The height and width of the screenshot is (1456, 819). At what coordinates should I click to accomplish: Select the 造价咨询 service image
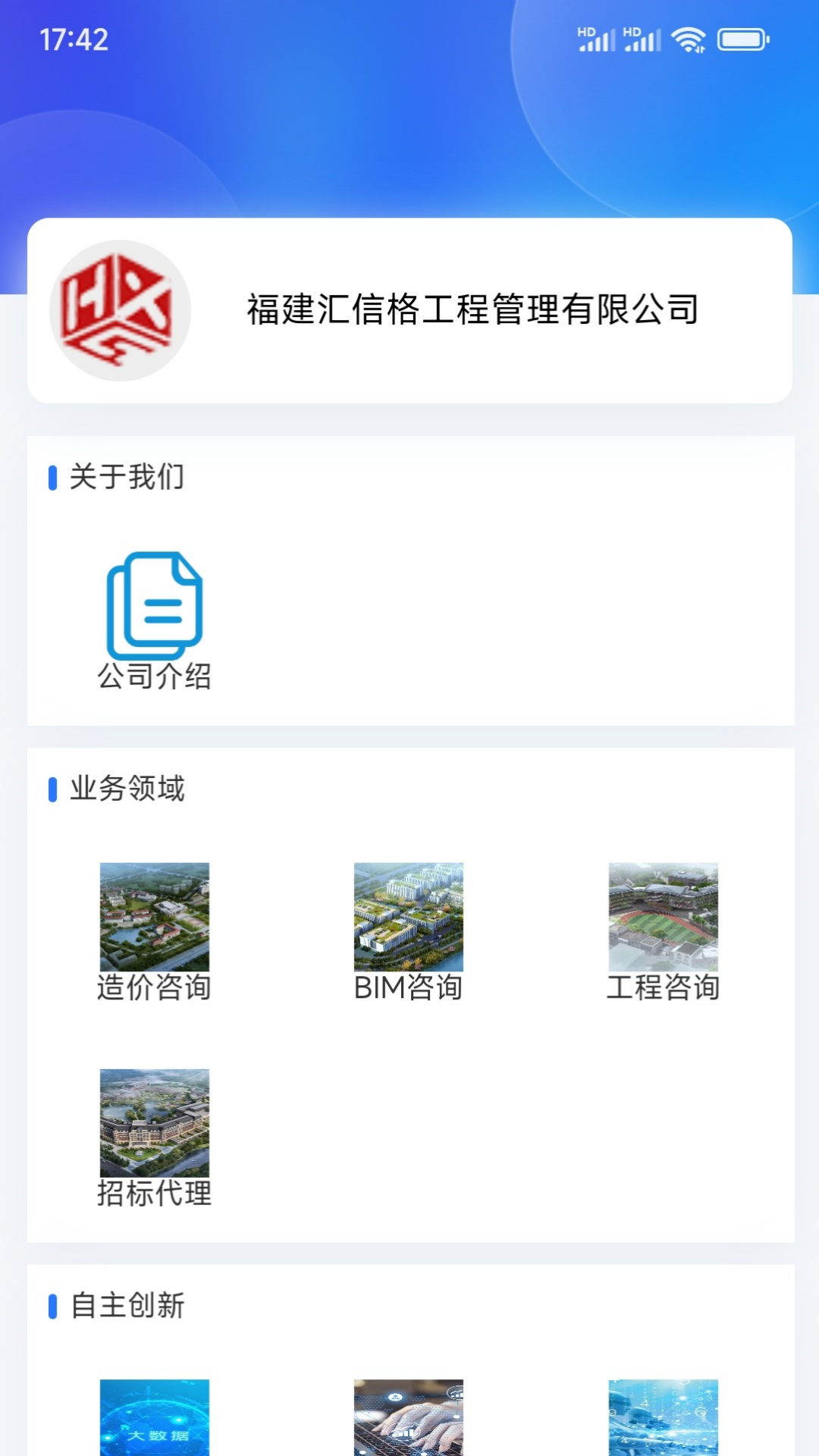pos(154,918)
